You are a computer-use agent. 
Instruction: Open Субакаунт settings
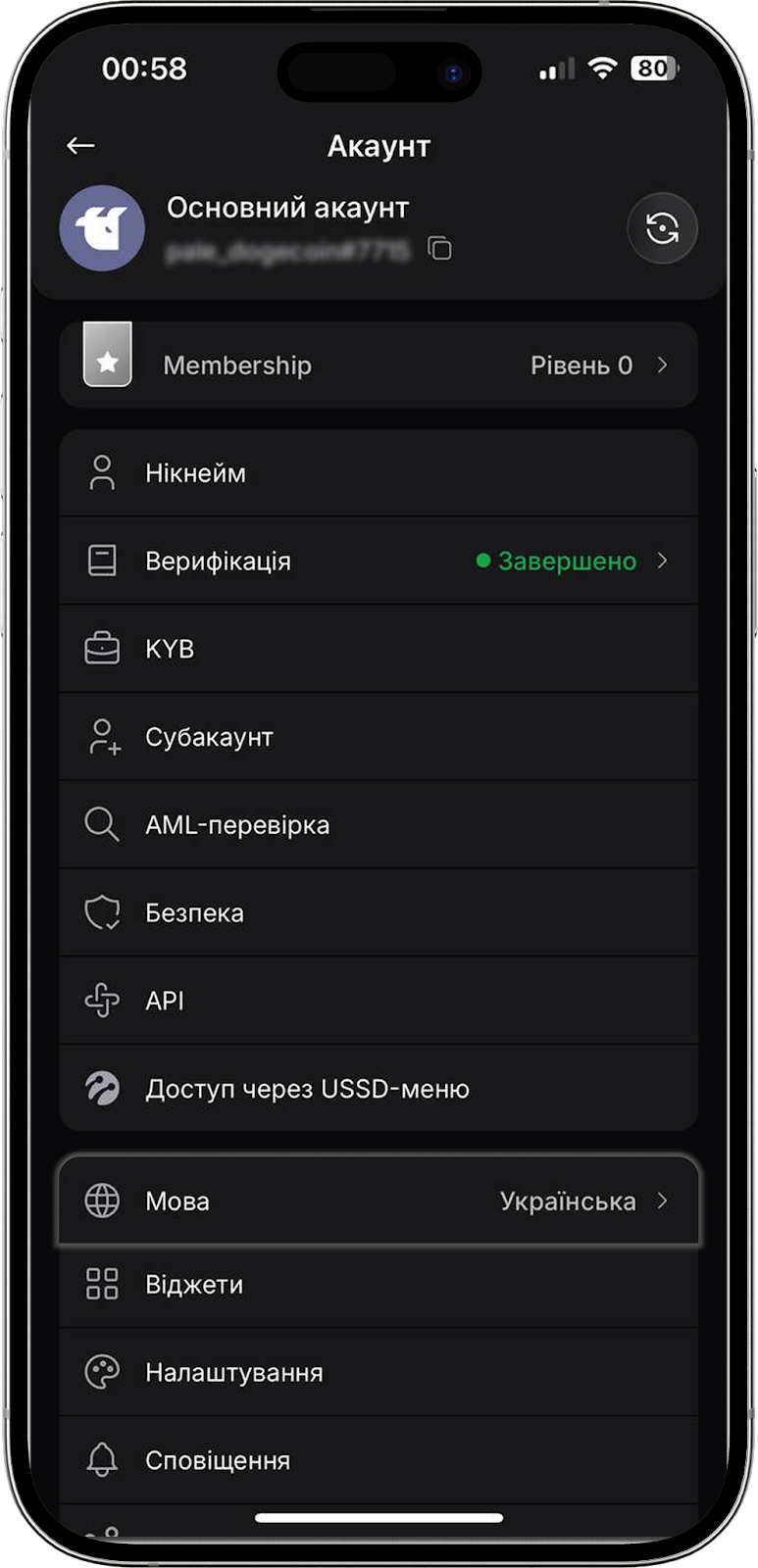[379, 737]
